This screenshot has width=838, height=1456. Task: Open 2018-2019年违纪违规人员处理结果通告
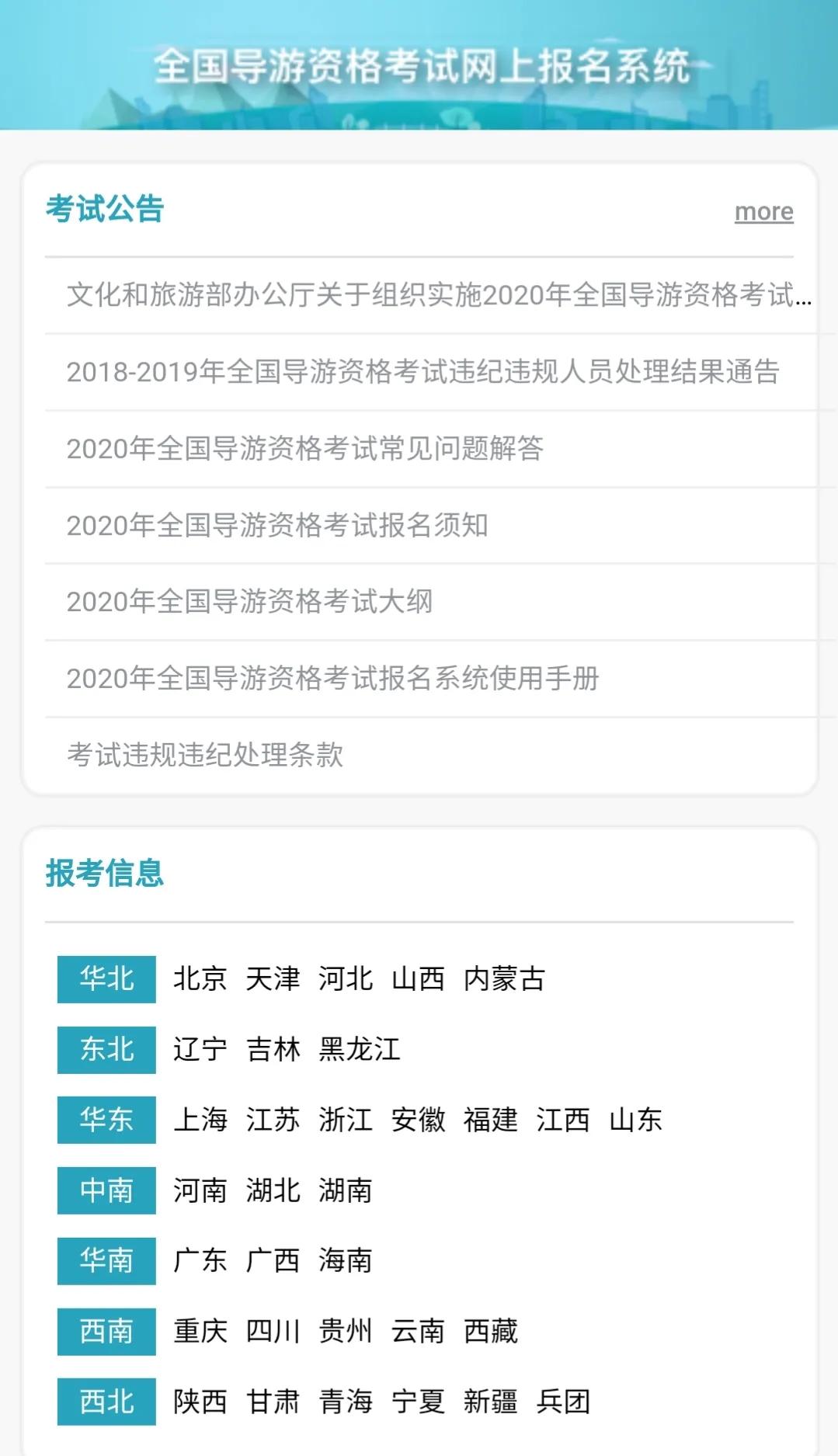(422, 372)
